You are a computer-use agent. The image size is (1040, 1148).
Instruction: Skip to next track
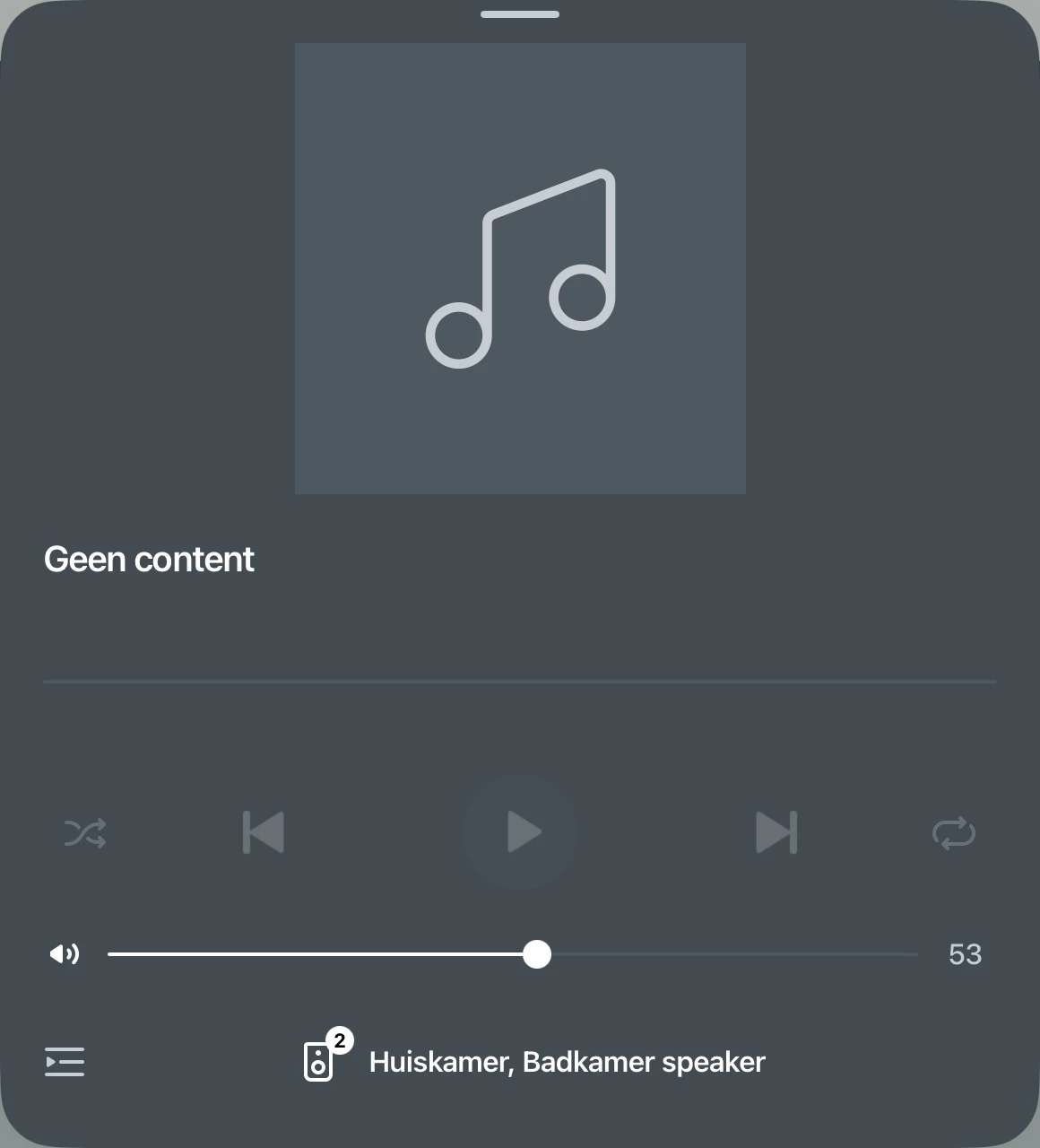(x=776, y=832)
